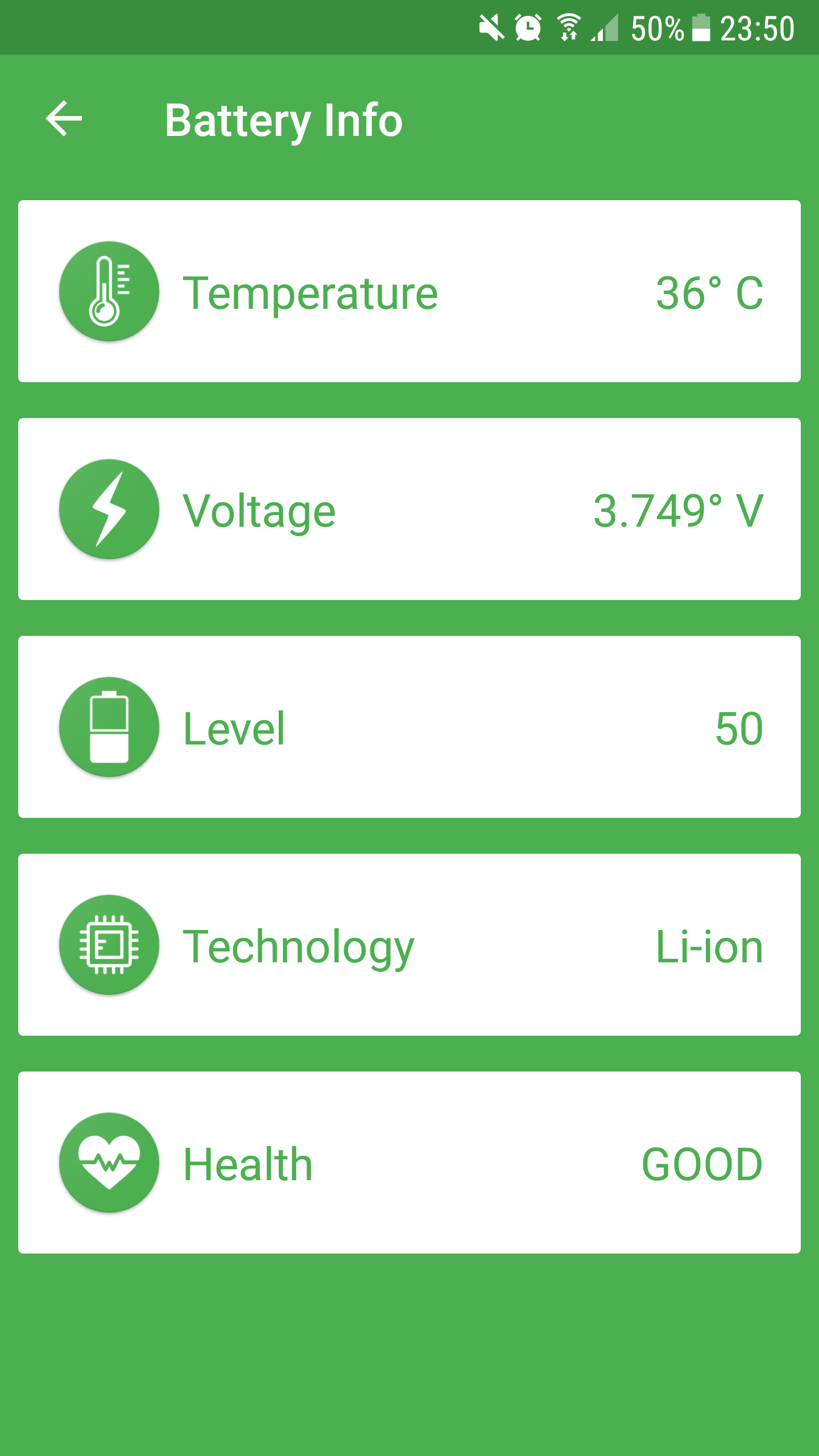Click the Battery Info title

(283, 119)
